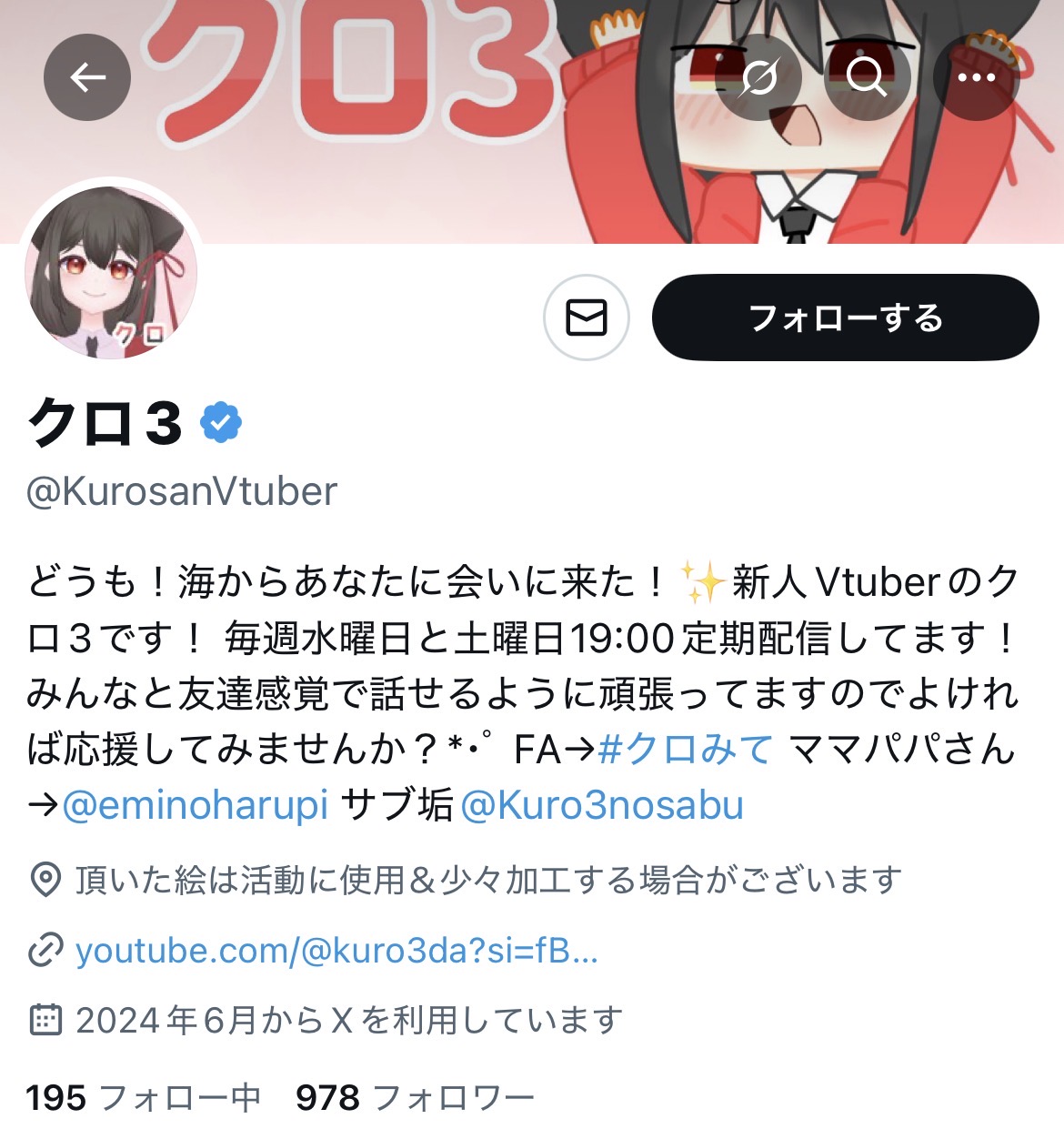Visit the @eminoharupi profile
Screen dimensions: 1064x1129
click(x=195, y=806)
